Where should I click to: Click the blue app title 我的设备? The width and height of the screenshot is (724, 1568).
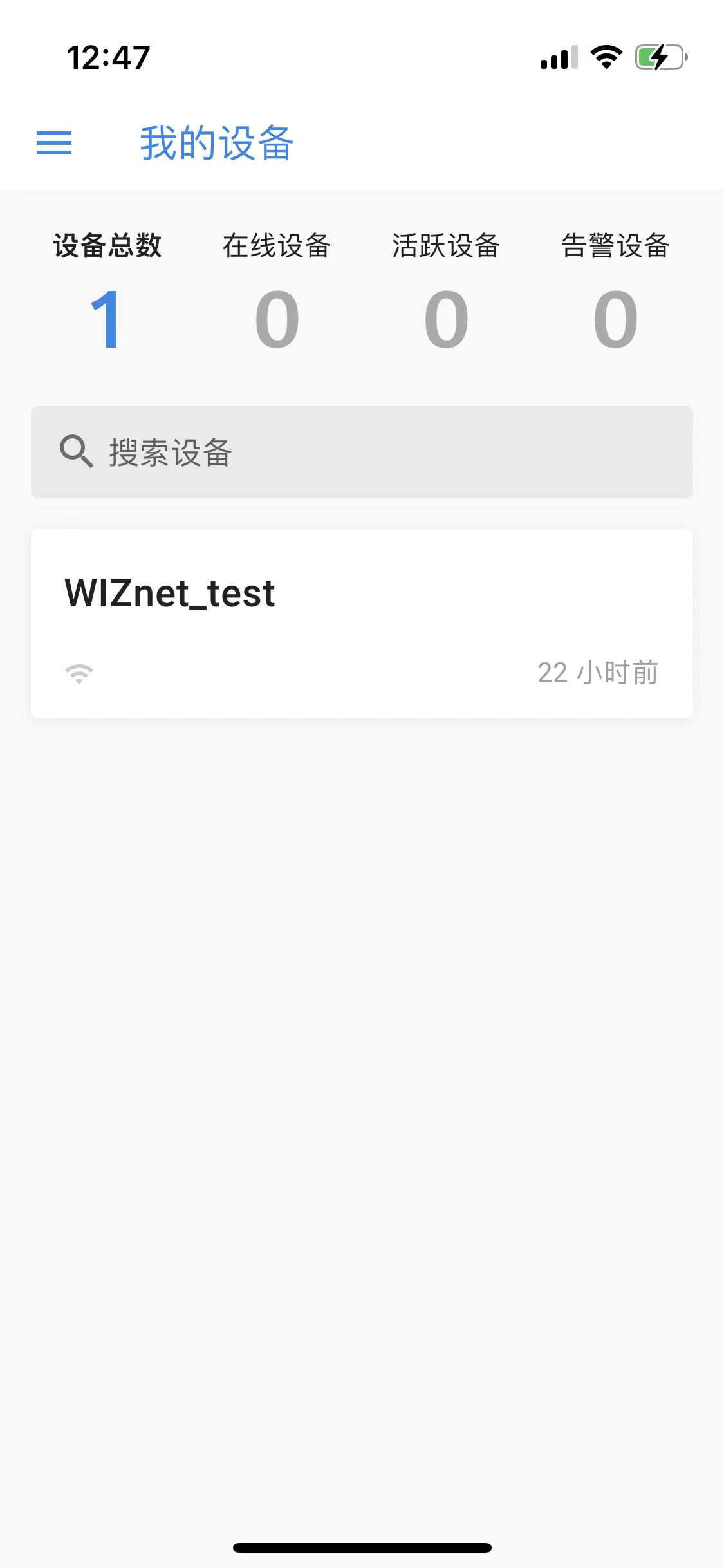(216, 143)
